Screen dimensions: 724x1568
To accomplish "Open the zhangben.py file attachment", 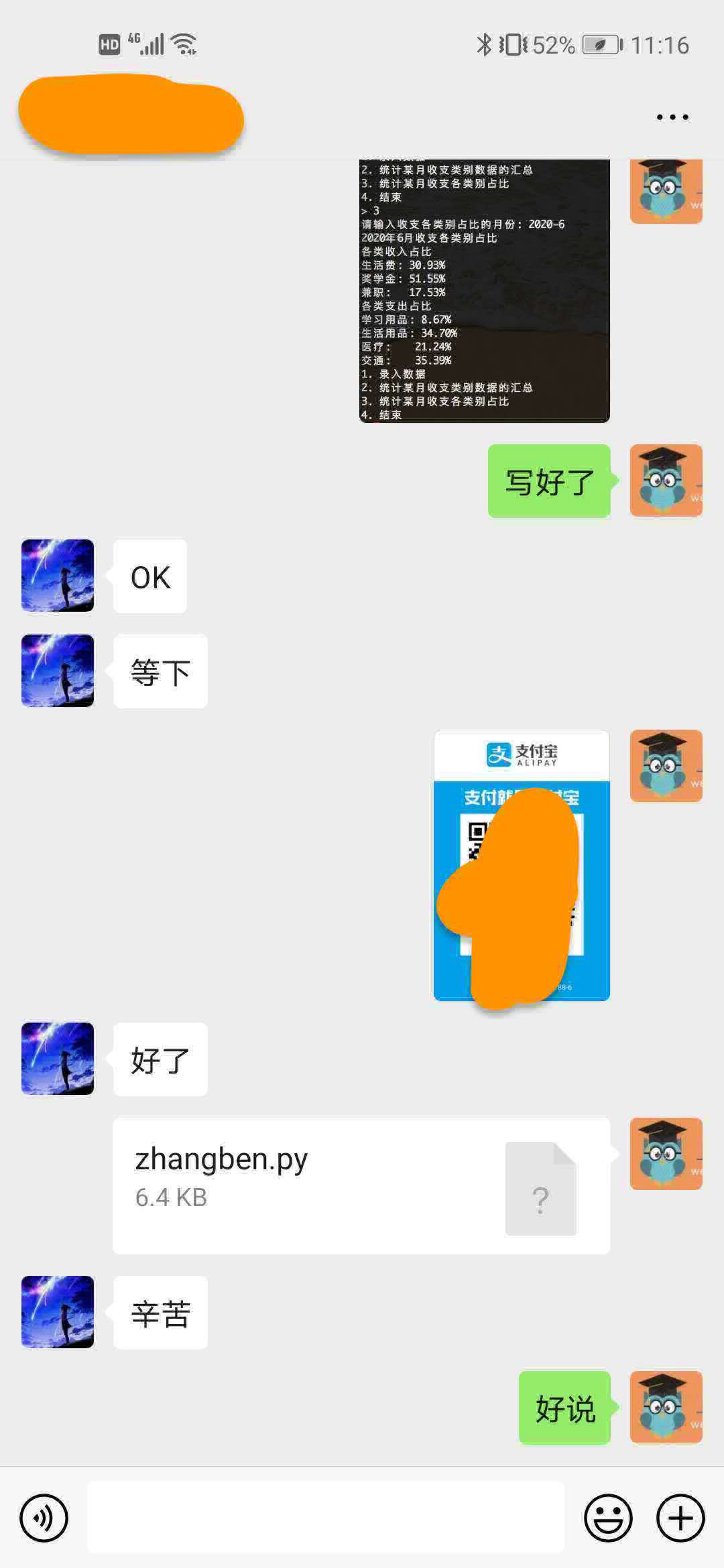I will 361,1185.
